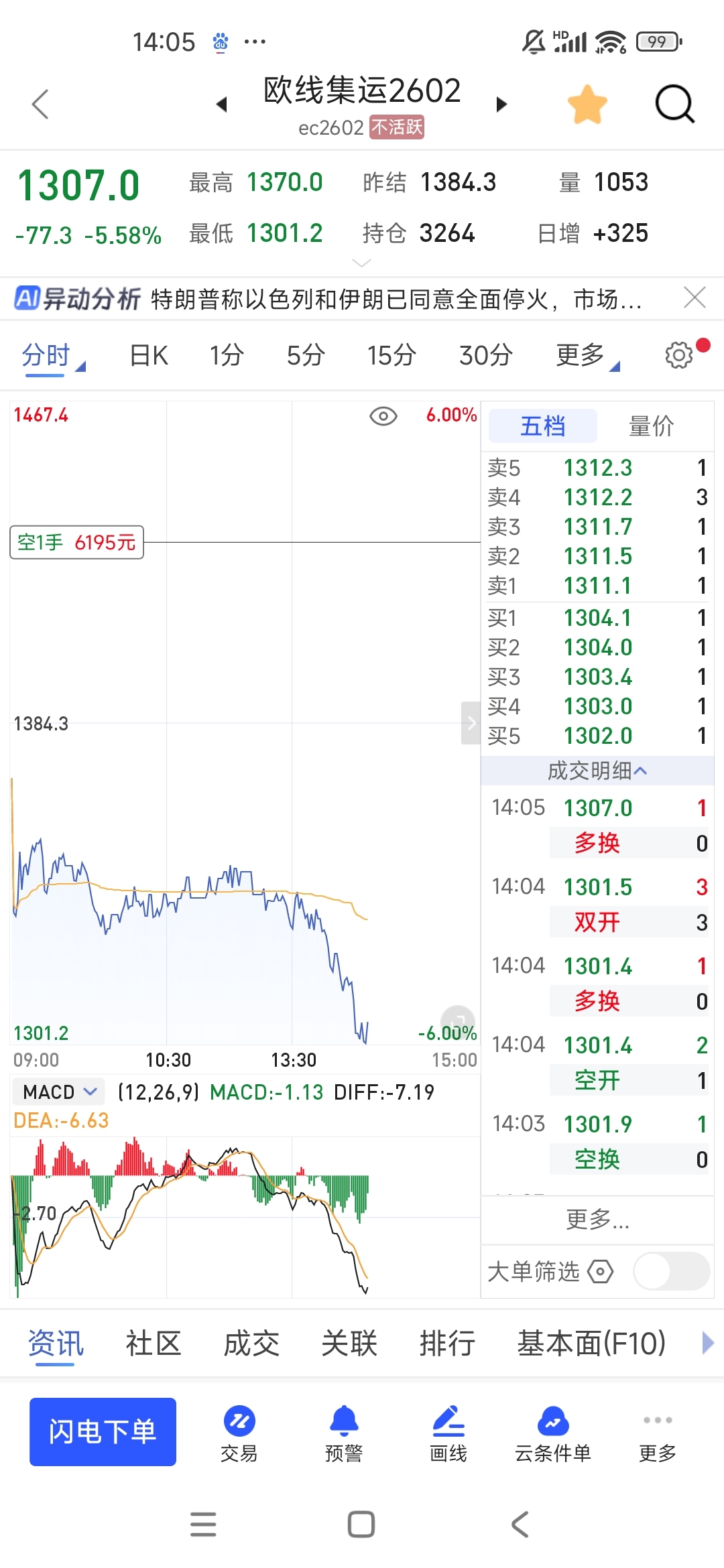This screenshot has width=724, height=1568.
Task: Go back using the top-left arrow
Action: (41, 105)
